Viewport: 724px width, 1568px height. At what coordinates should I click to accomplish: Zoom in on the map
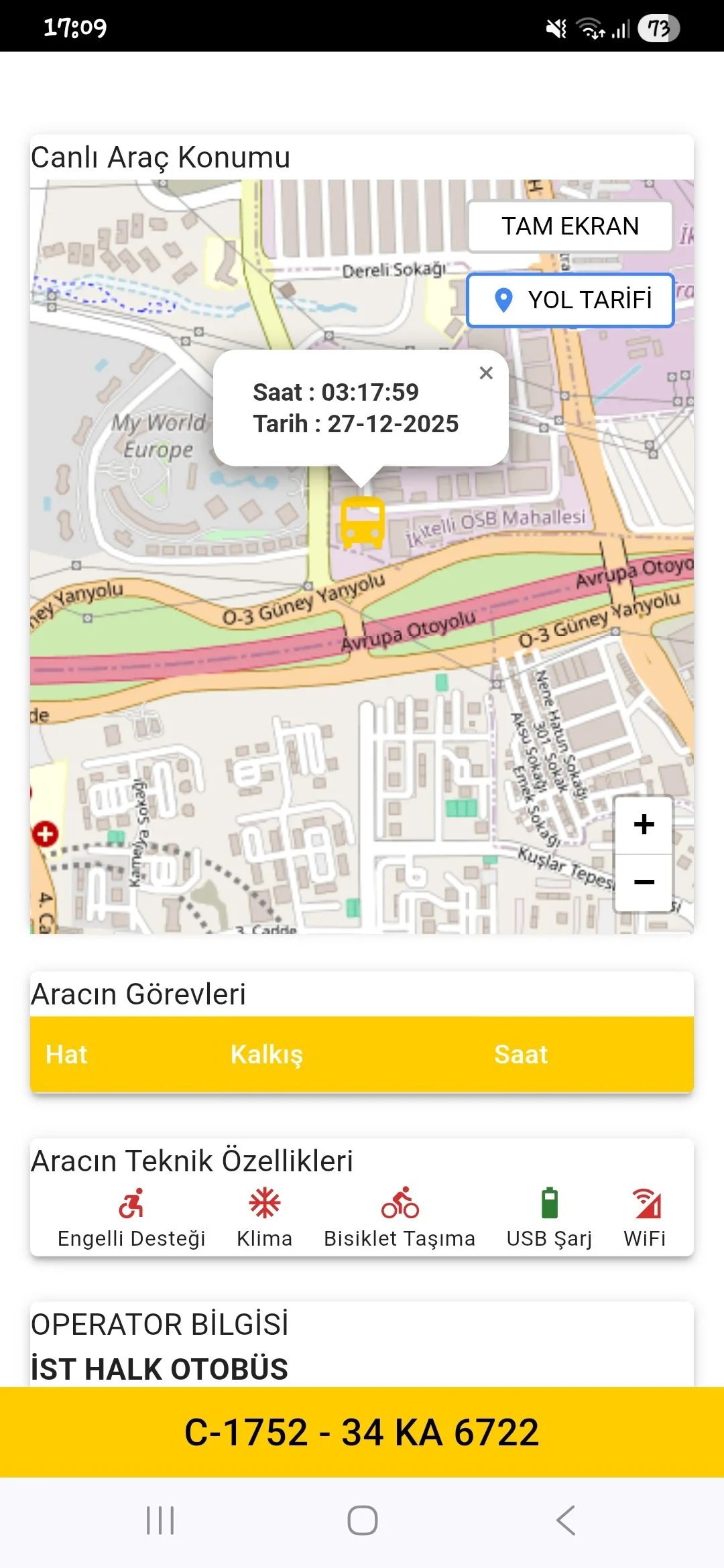pos(644,825)
